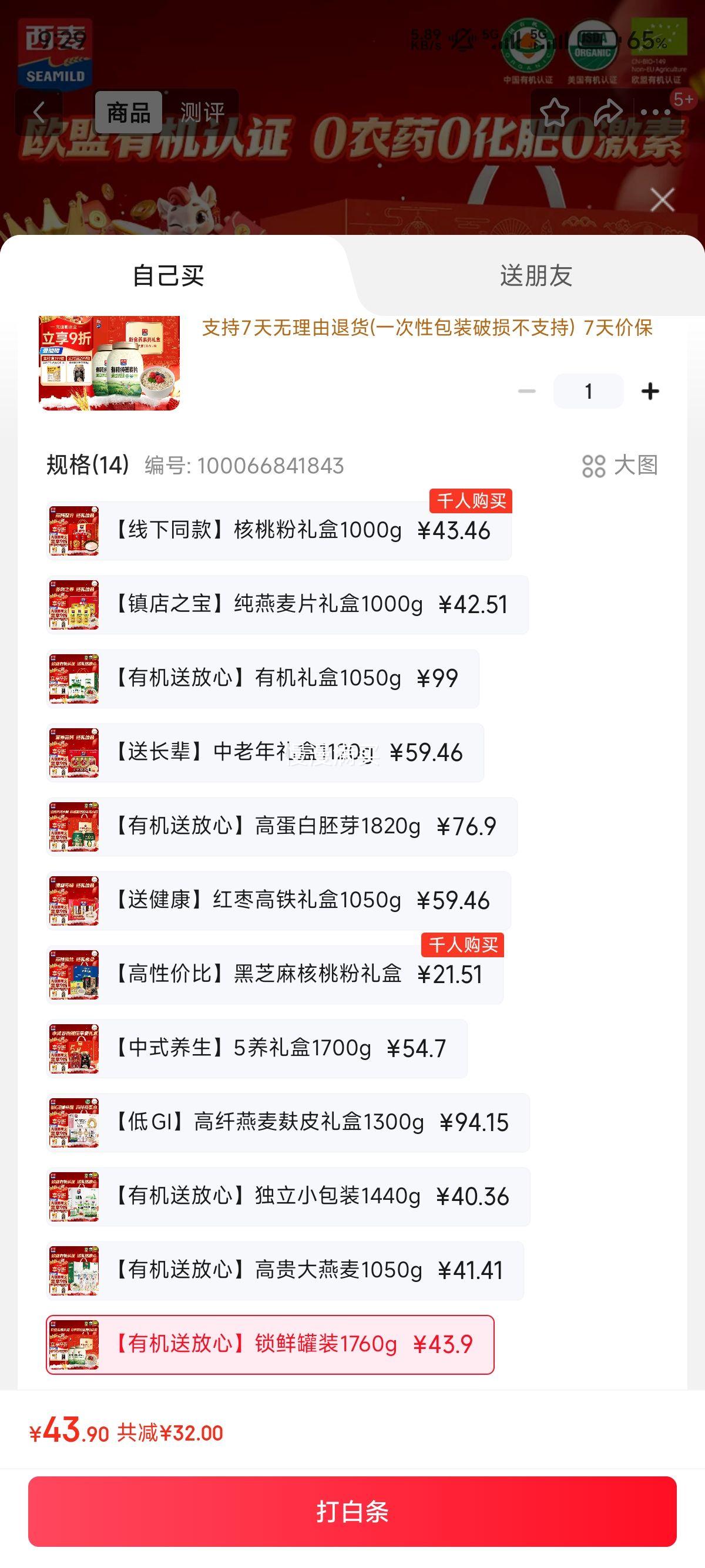Select the 商品 tab
Screen dimensions: 705x1568
129,112
